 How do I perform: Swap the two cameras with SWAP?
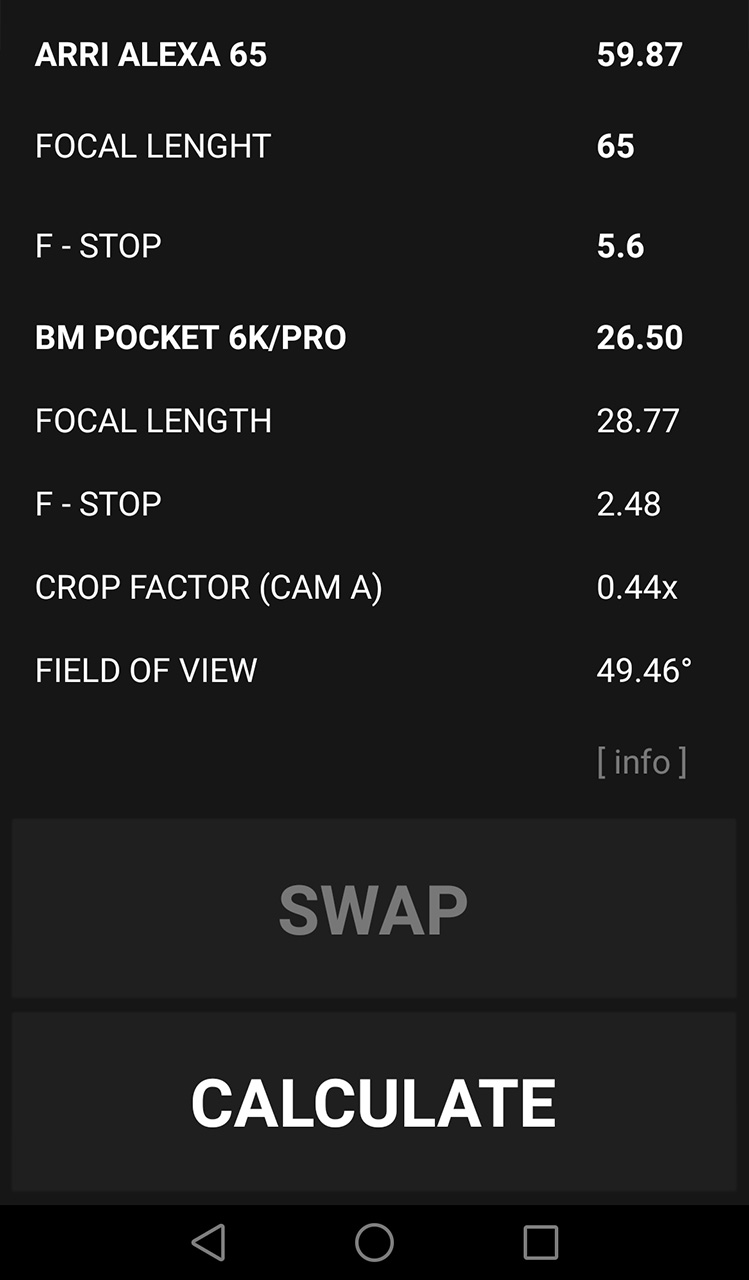pyautogui.click(x=374, y=908)
